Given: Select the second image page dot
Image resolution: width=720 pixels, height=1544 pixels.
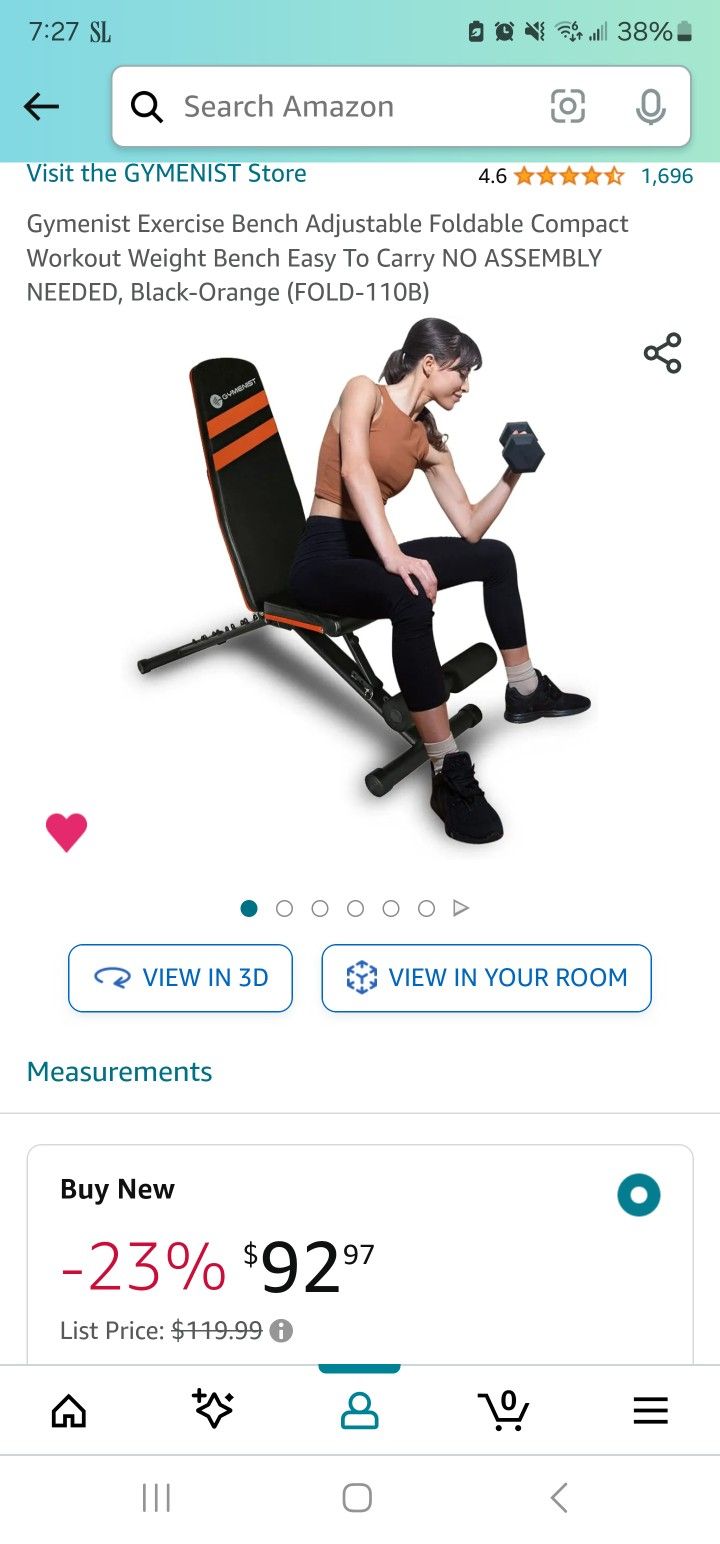Looking at the screenshot, I should coord(284,908).
